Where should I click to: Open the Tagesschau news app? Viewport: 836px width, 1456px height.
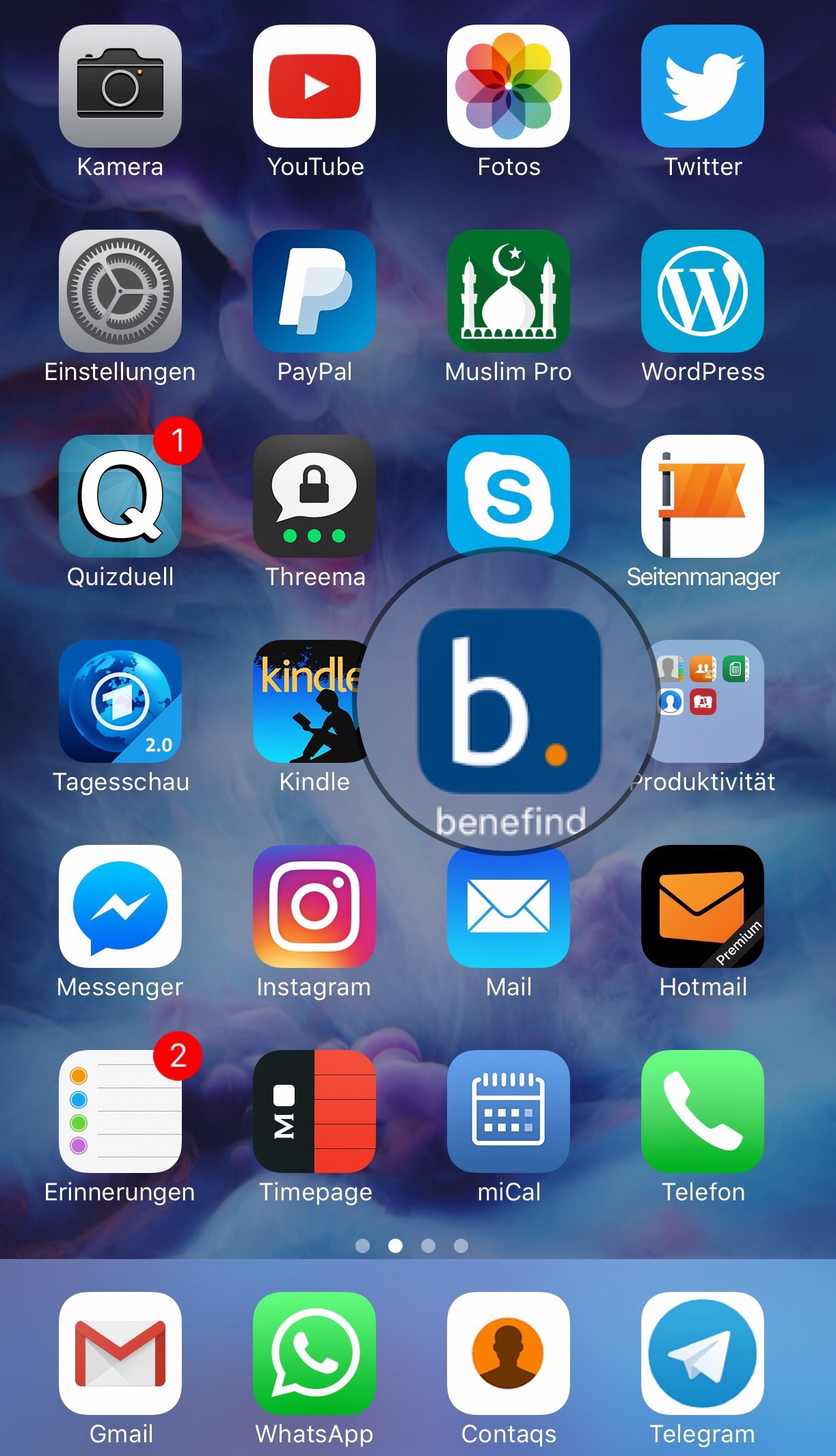point(120,701)
